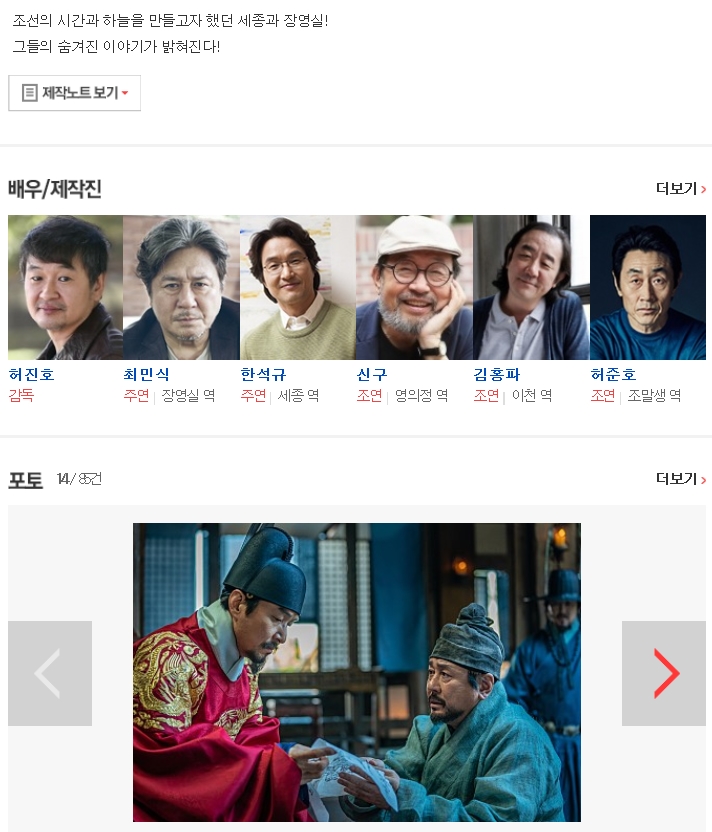Open 더보기 for the 포토 section
This screenshot has width=712, height=832.
[681, 479]
